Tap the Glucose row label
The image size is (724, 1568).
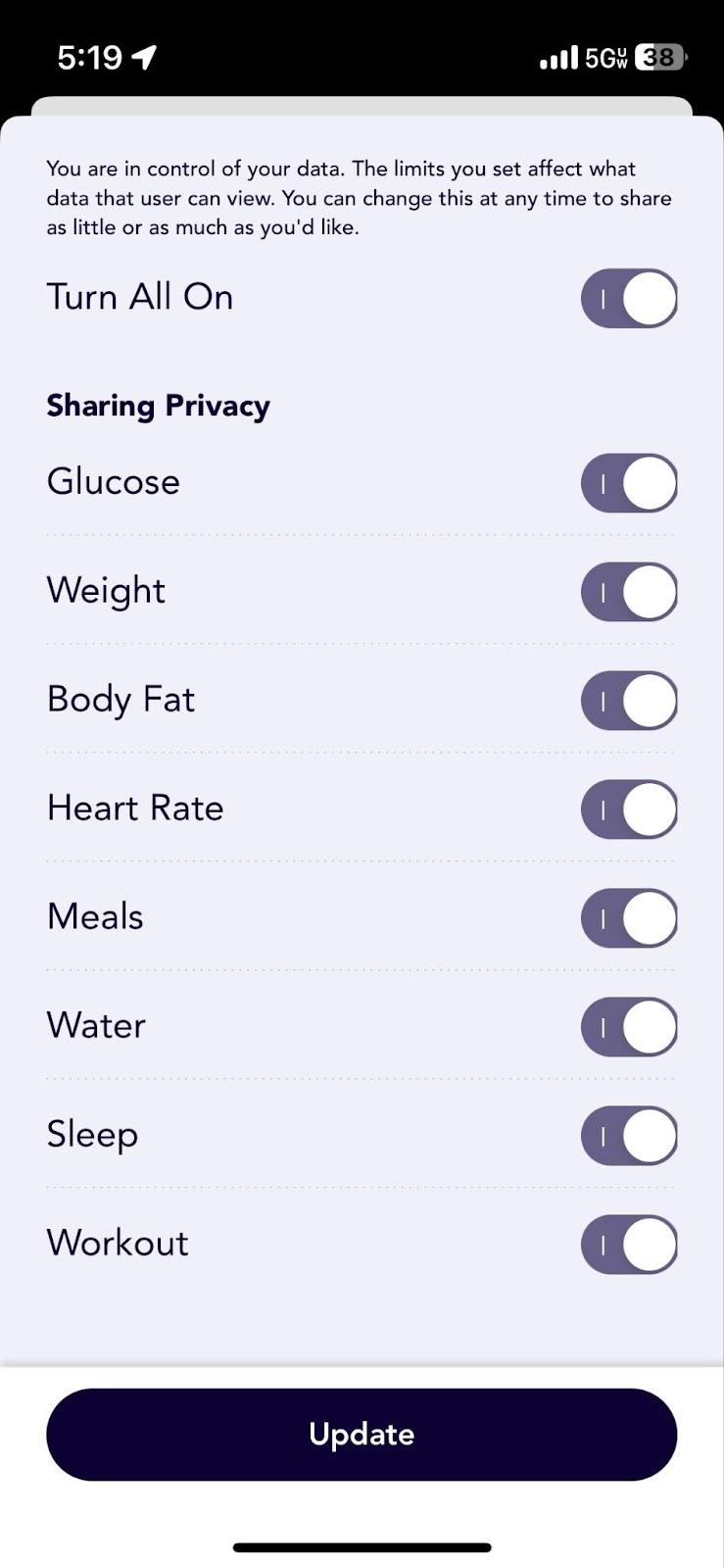tap(113, 482)
